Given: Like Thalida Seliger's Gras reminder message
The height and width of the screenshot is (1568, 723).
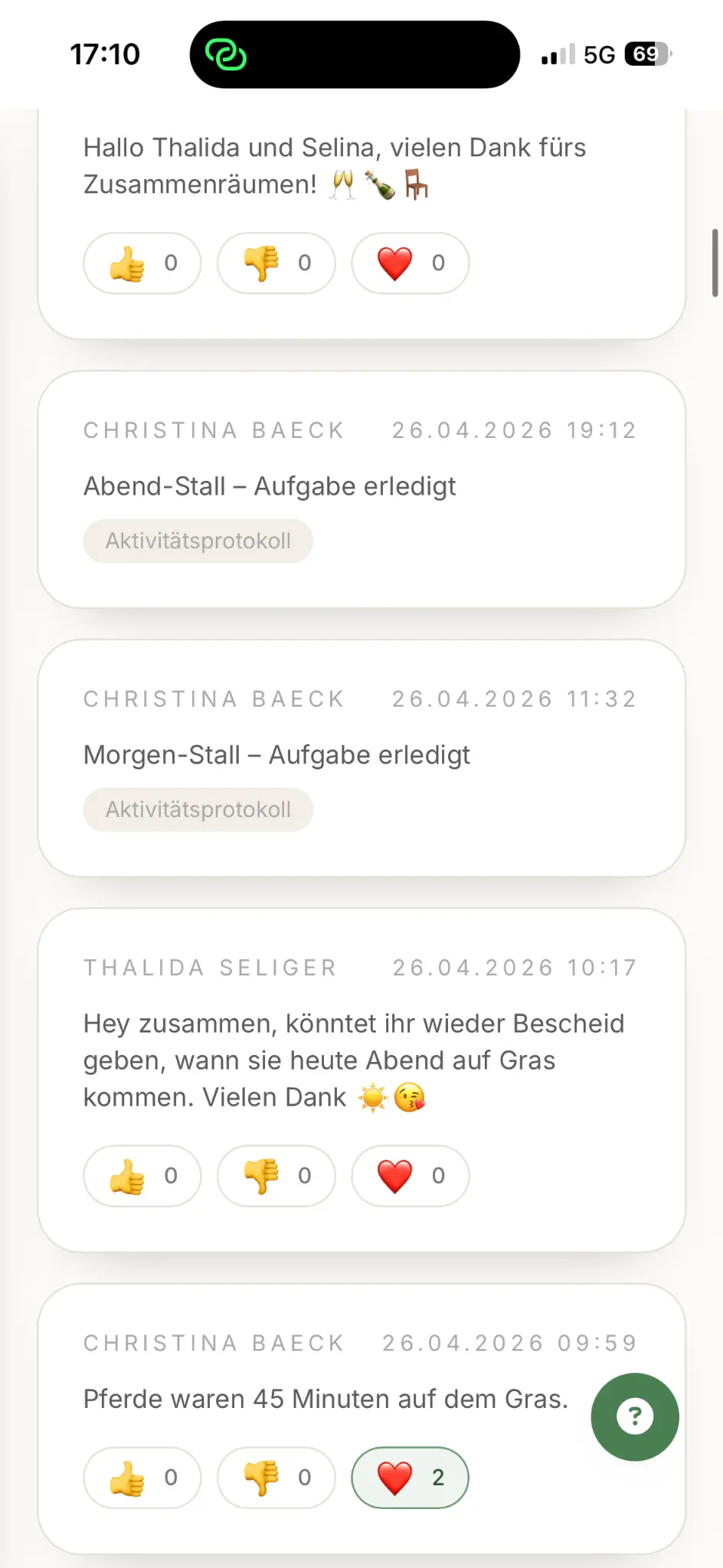Looking at the screenshot, I should coord(142,1176).
